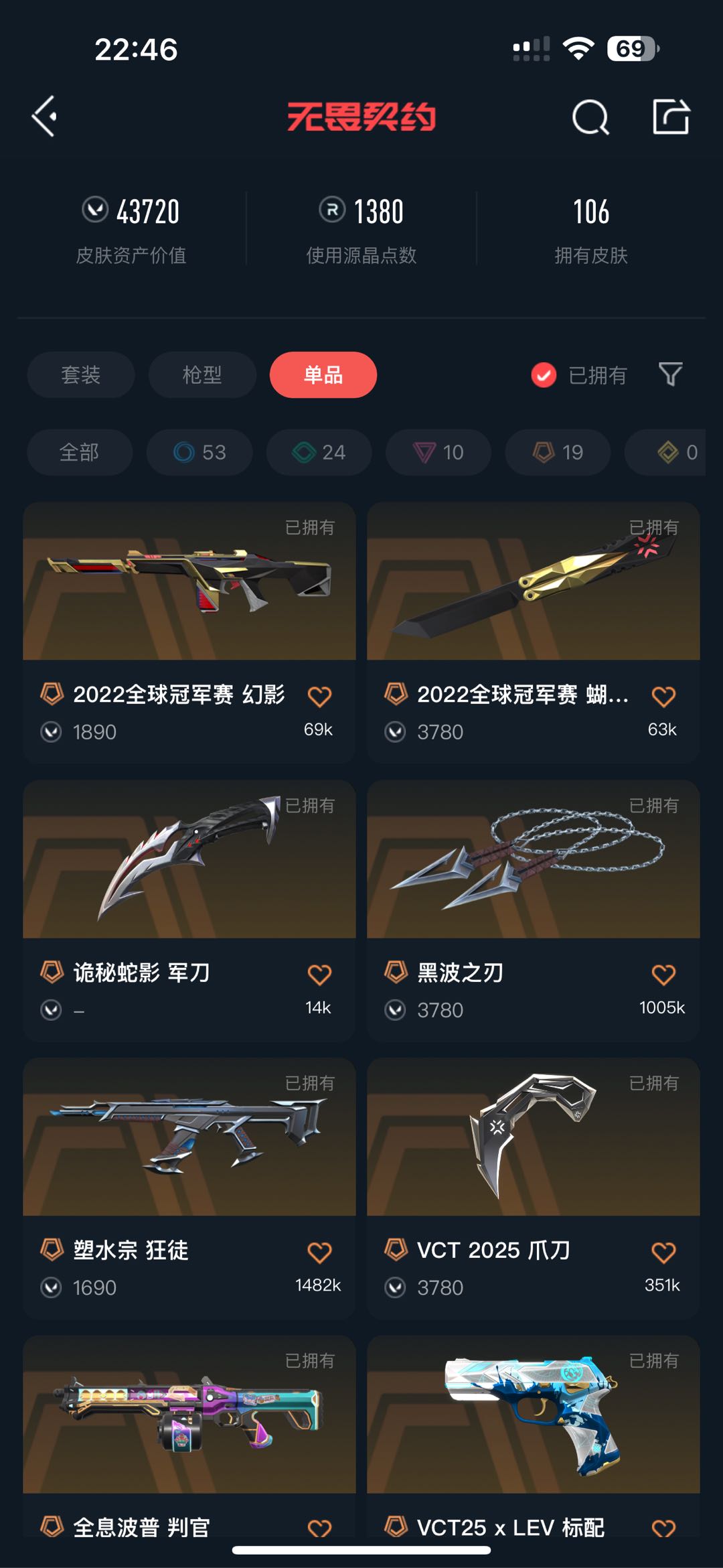Go back using the top-left arrow

coord(45,117)
